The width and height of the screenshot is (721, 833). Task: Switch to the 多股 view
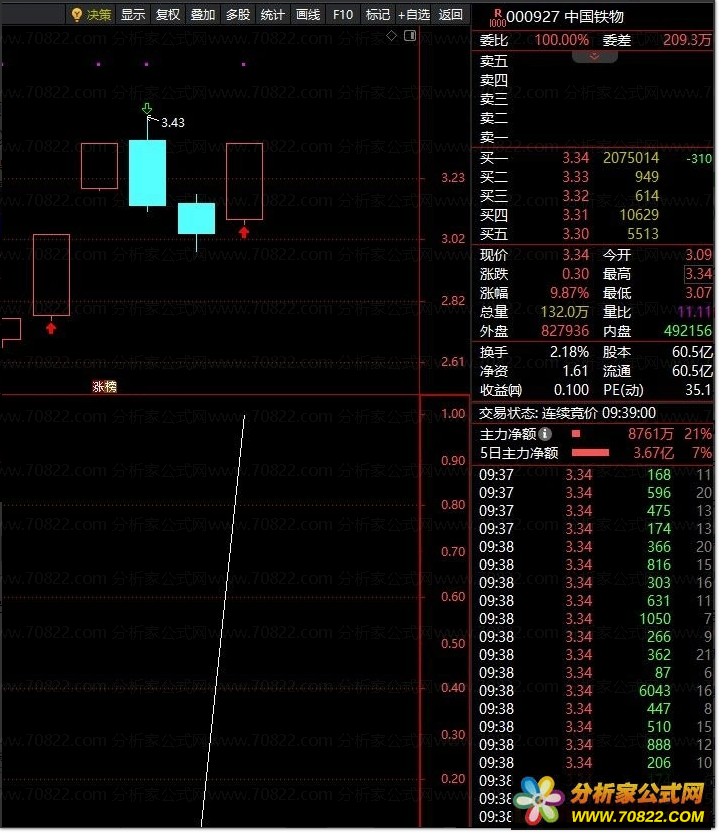[238, 15]
